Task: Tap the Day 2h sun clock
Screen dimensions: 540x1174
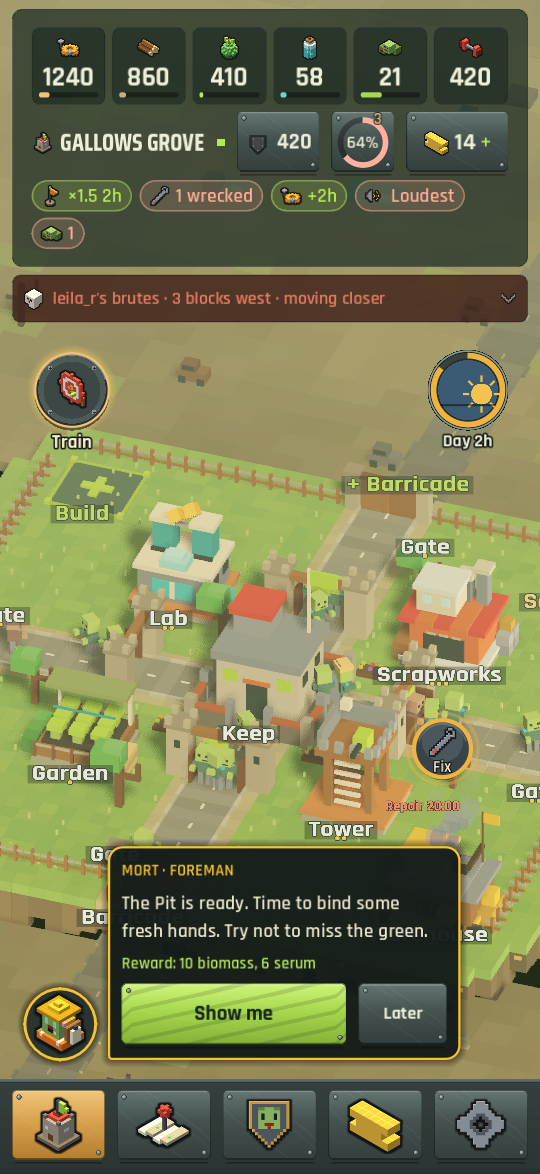Action: (468, 390)
